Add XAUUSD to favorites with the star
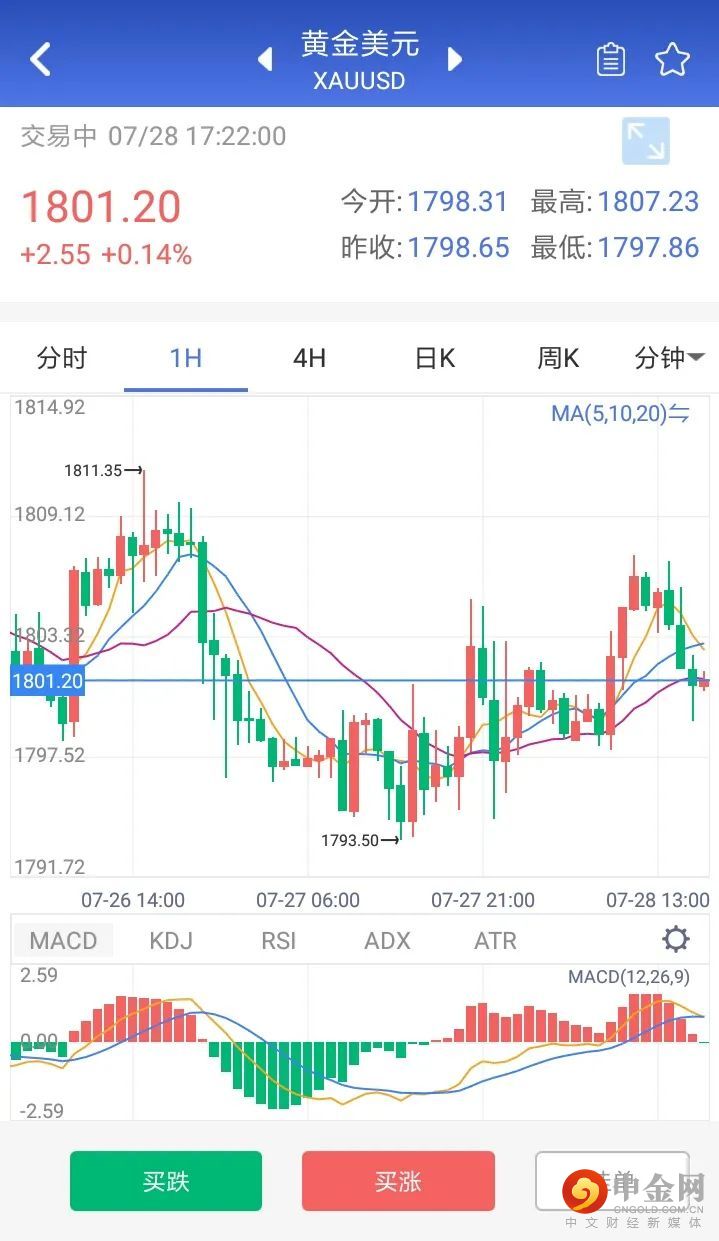Viewport: 719px width, 1241px height. [672, 60]
